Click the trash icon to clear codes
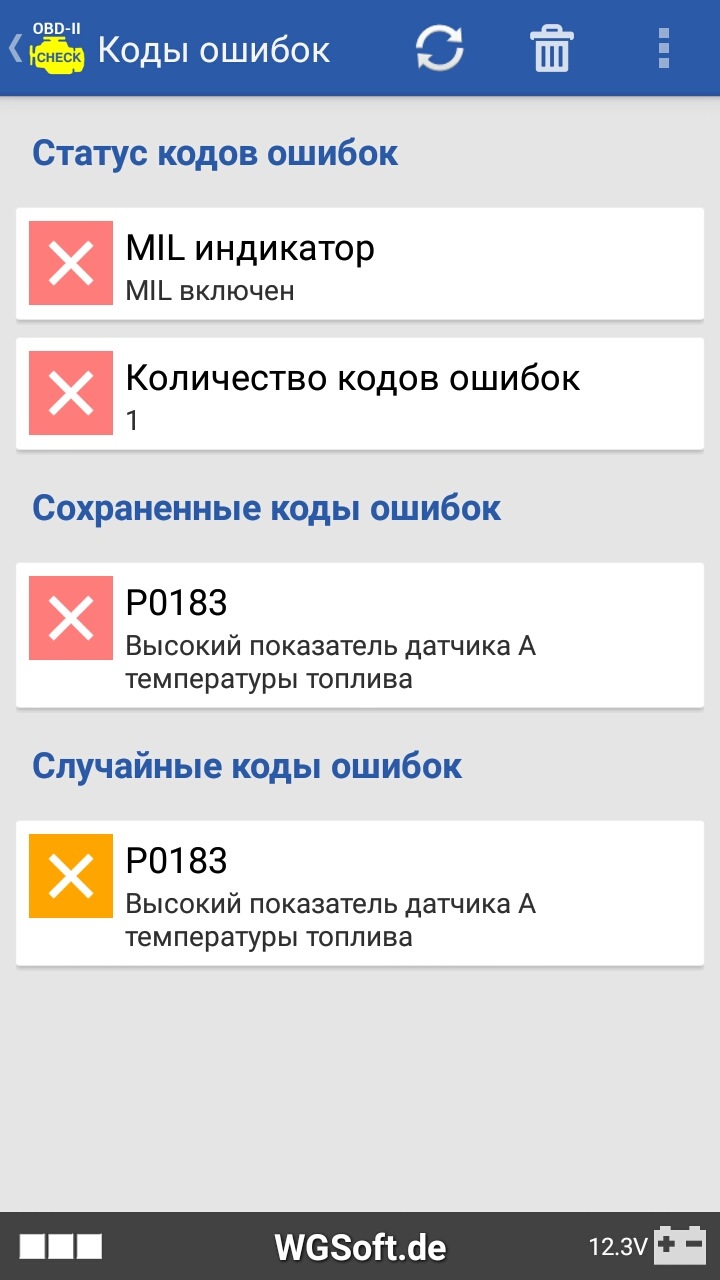 [x=549, y=47]
